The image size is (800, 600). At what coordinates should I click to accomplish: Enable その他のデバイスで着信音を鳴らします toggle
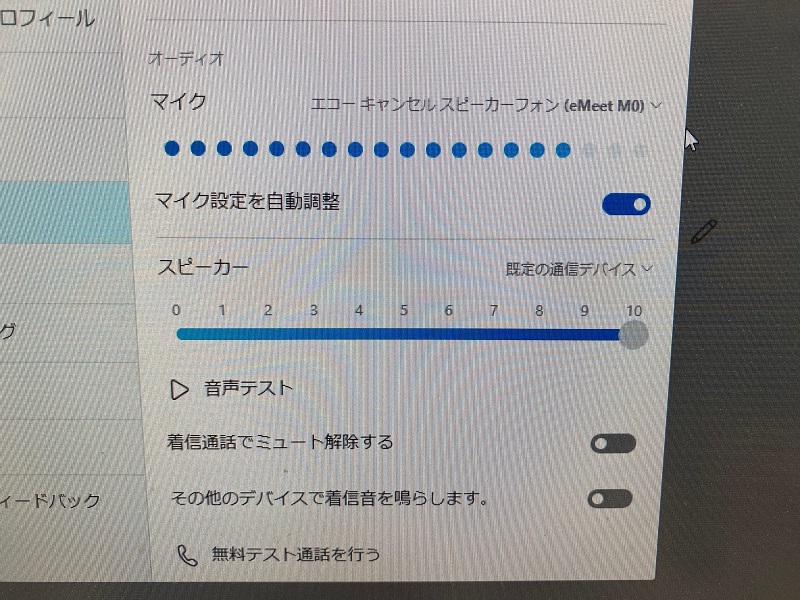pos(610,498)
